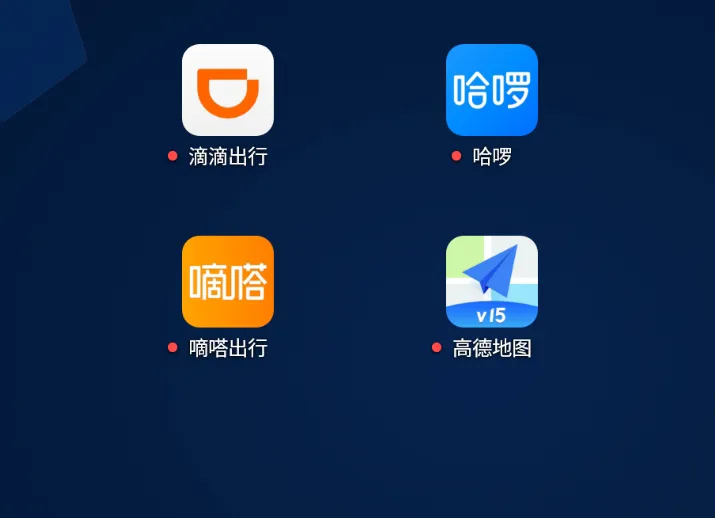Launch the 哈啰 app

pyautogui.click(x=491, y=90)
